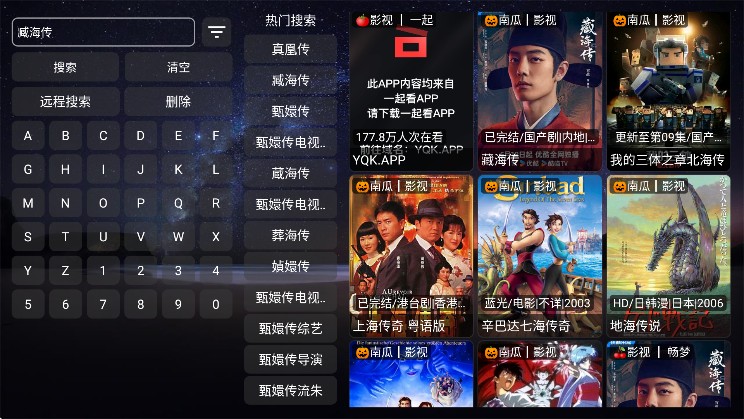Open 上海传奇 粤语版 result

tap(411, 255)
